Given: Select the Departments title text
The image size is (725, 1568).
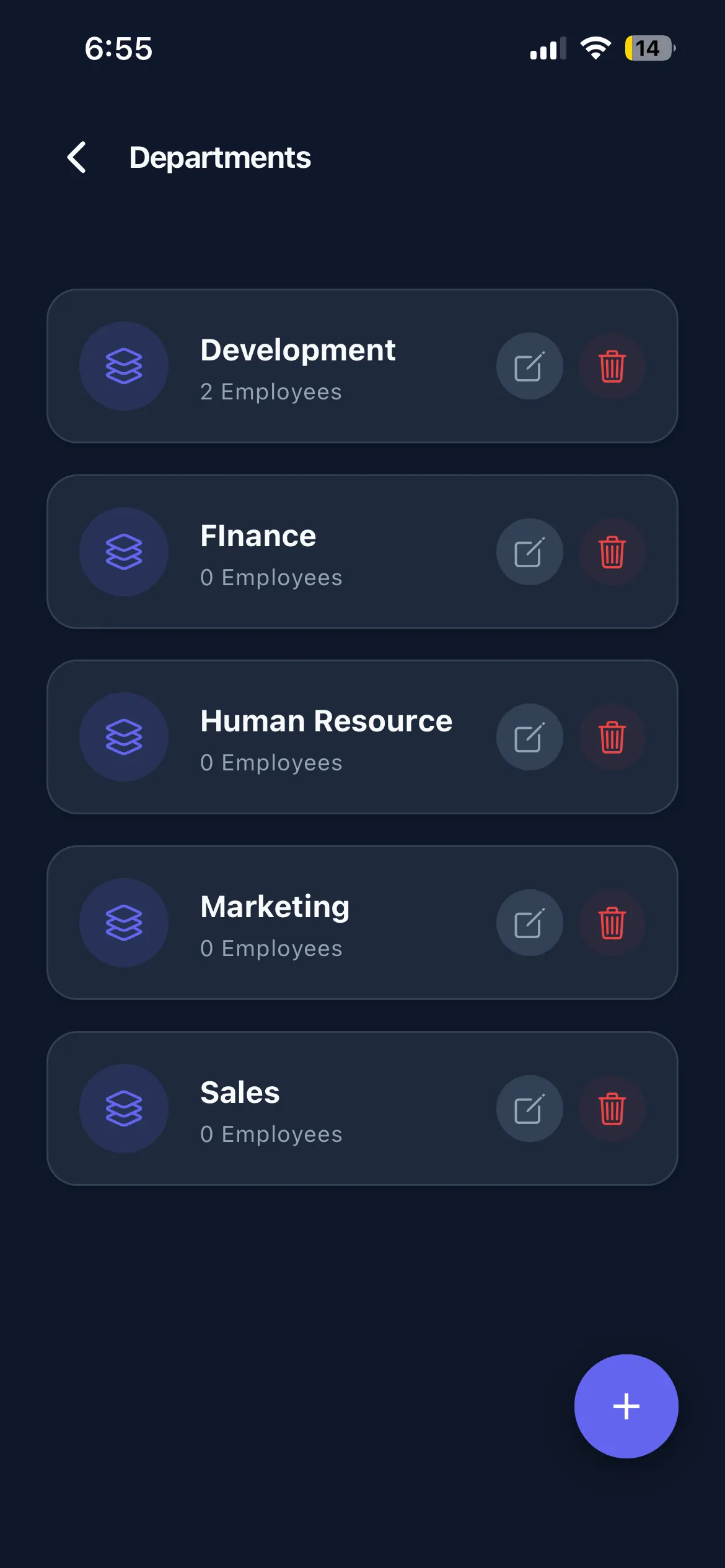Looking at the screenshot, I should 220,158.
